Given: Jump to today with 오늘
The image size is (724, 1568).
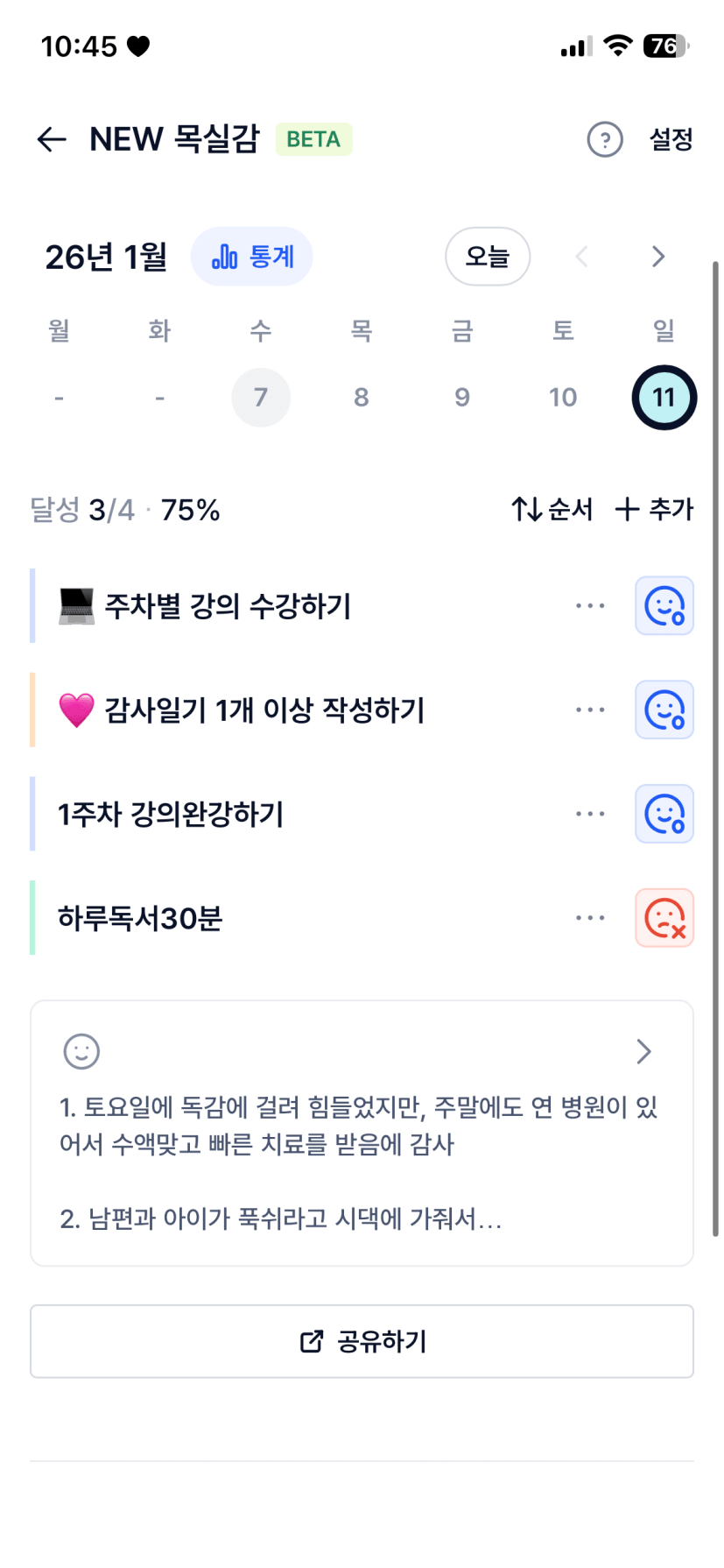Looking at the screenshot, I should click(x=488, y=257).
